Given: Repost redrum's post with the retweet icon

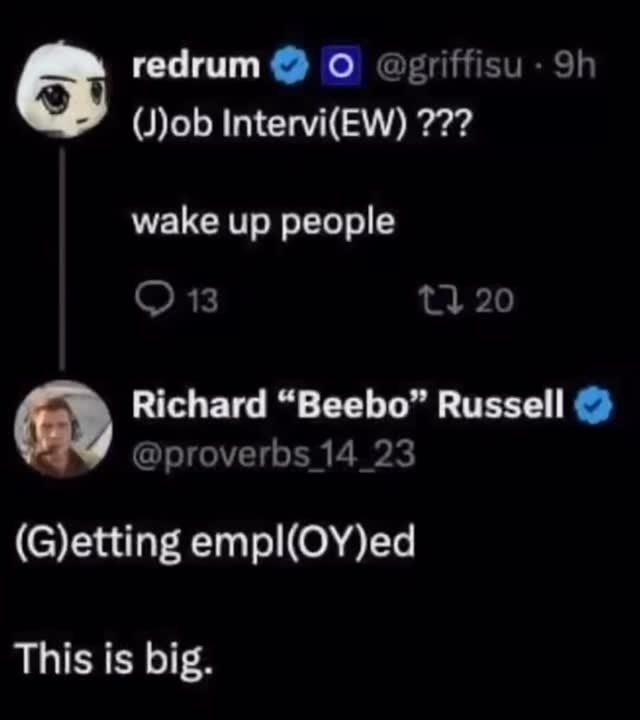Looking at the screenshot, I should 438,299.
